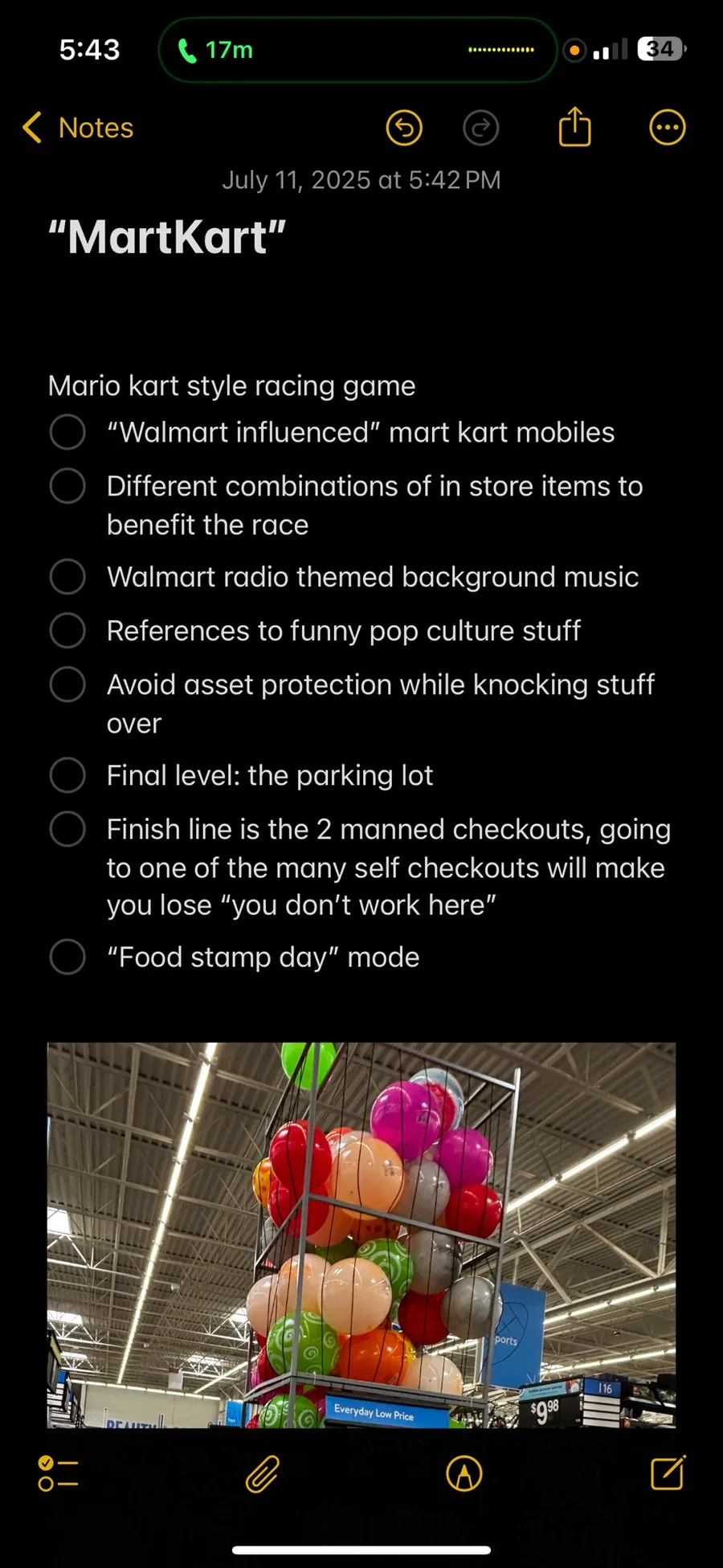
Task: Tap the checklist formatting button
Action: (x=58, y=1473)
